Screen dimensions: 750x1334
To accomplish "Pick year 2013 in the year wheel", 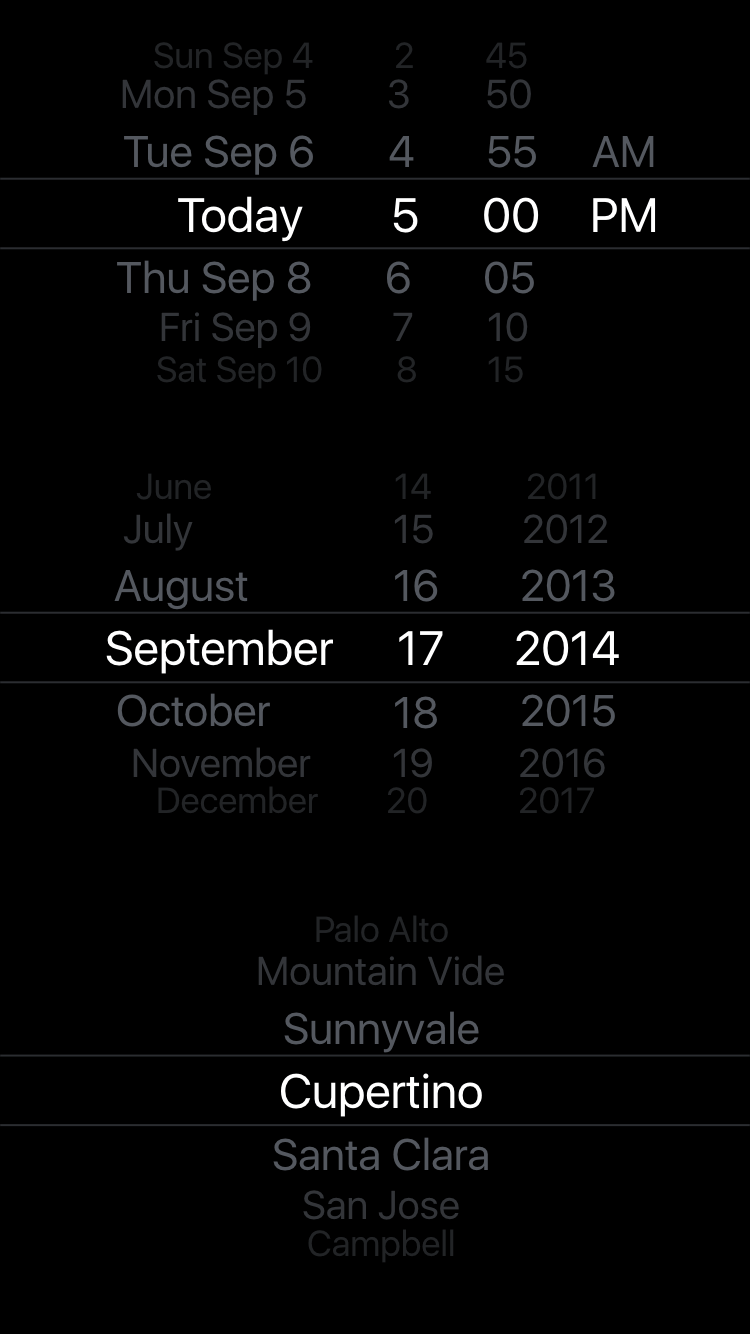I will (568, 587).
